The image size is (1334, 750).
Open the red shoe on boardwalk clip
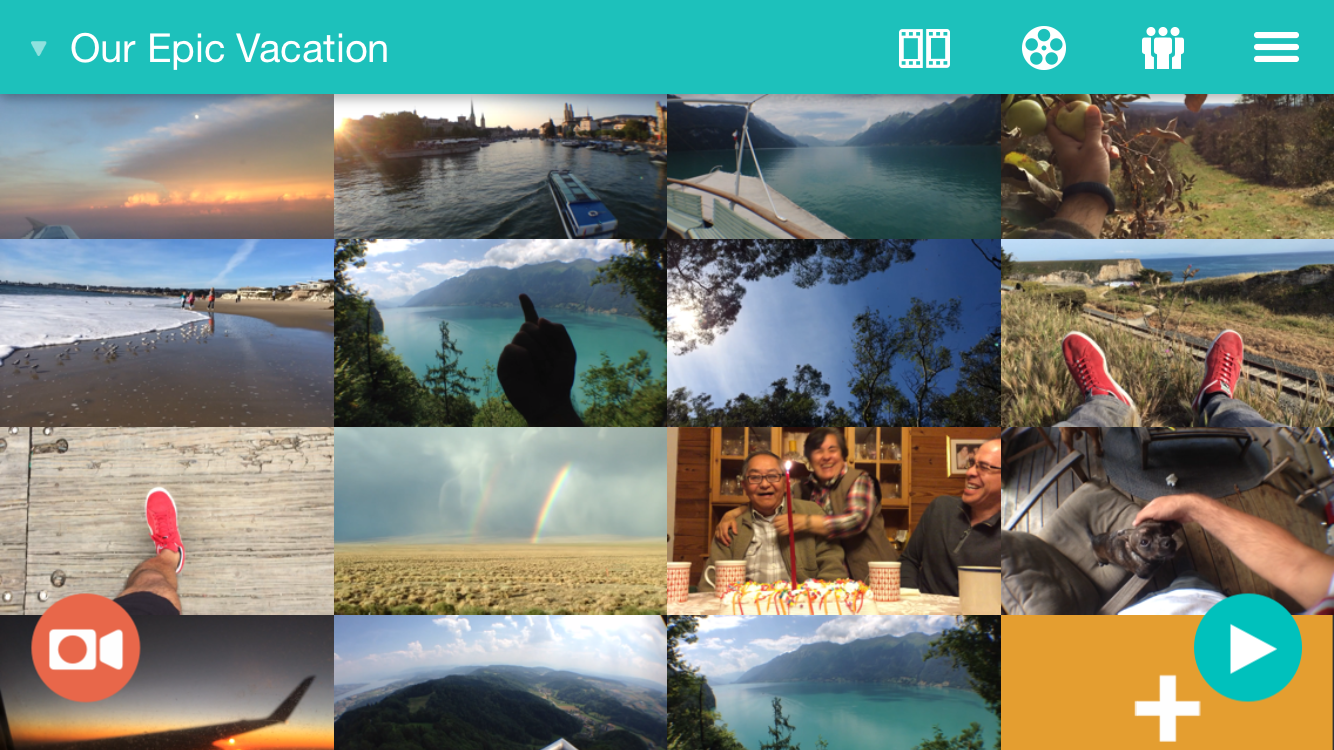point(166,521)
